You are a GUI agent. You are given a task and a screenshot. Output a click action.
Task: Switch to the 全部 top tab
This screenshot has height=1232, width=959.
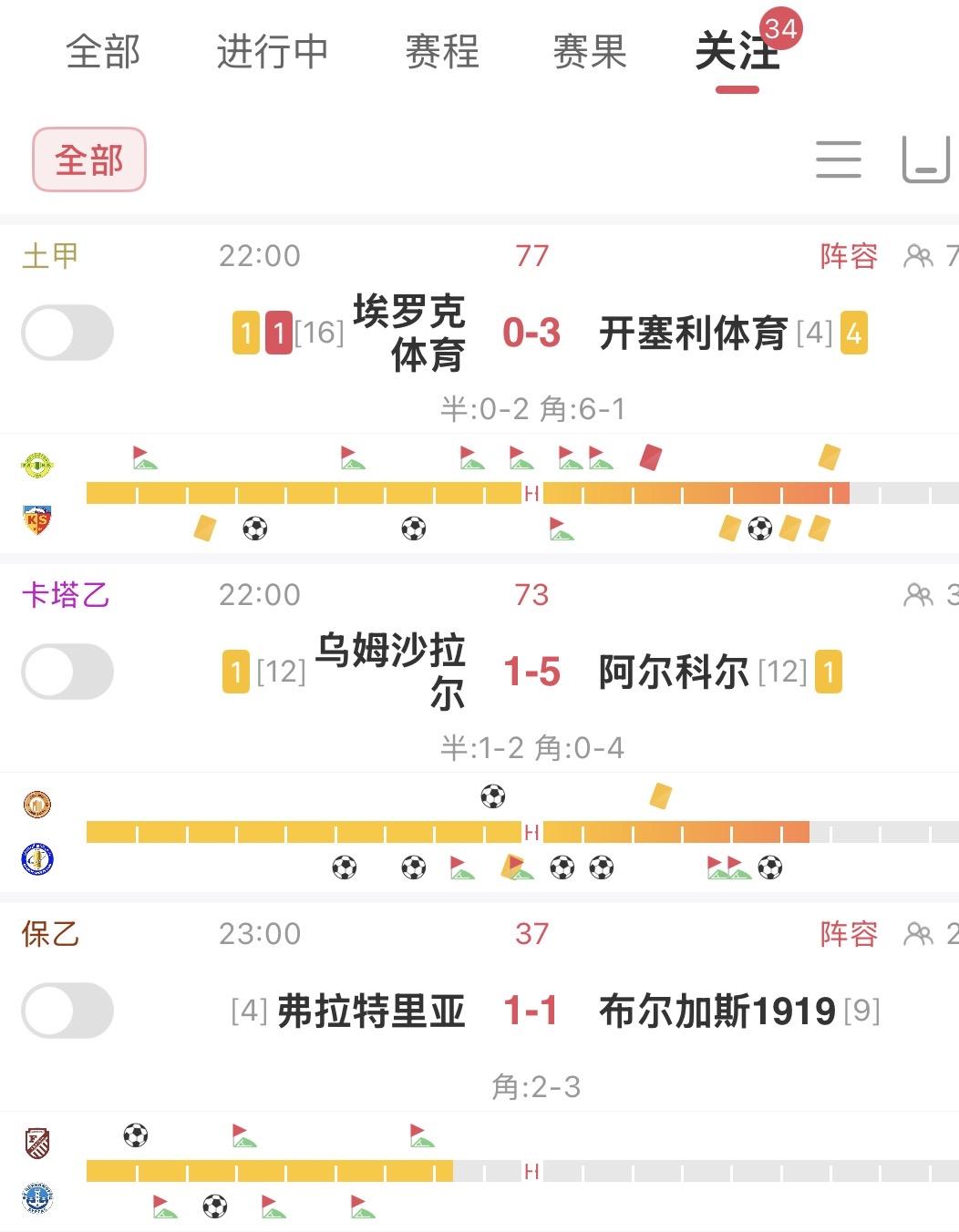[103, 51]
